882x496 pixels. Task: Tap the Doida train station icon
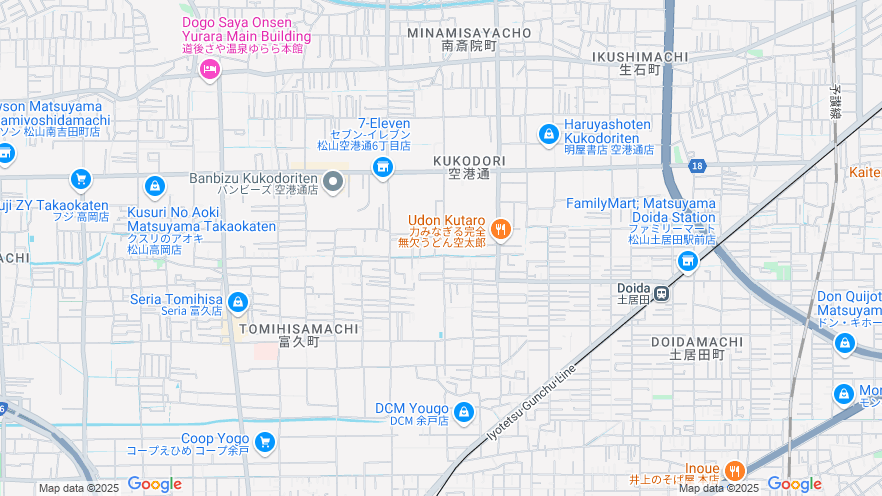pos(661,293)
